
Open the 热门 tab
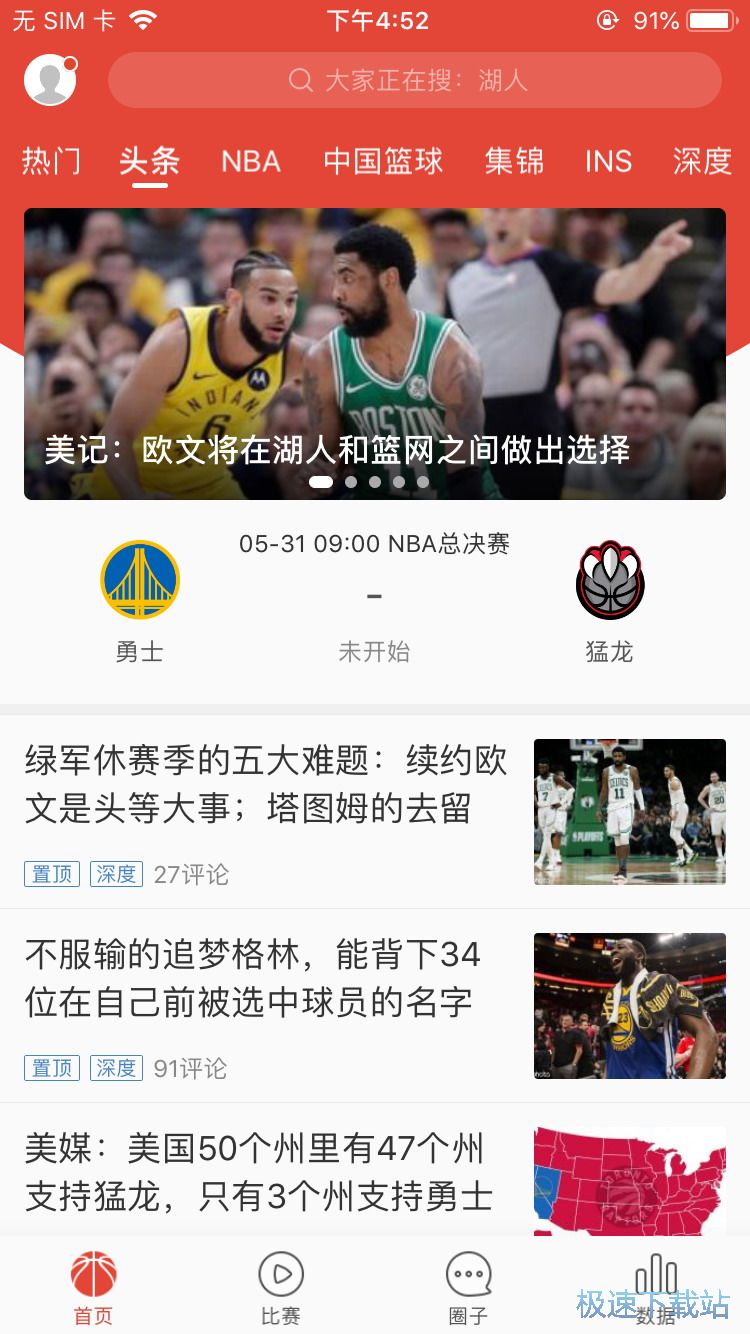coord(51,161)
